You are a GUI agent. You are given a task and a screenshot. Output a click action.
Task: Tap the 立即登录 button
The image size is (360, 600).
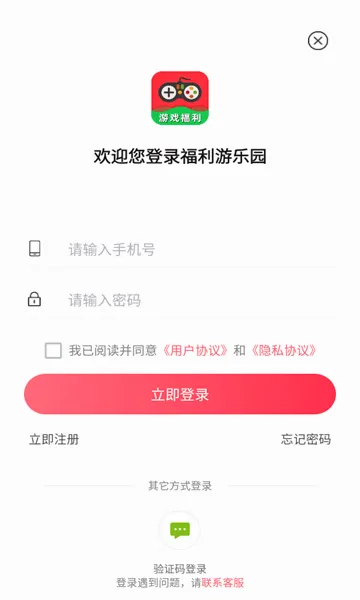pyautogui.click(x=180, y=394)
